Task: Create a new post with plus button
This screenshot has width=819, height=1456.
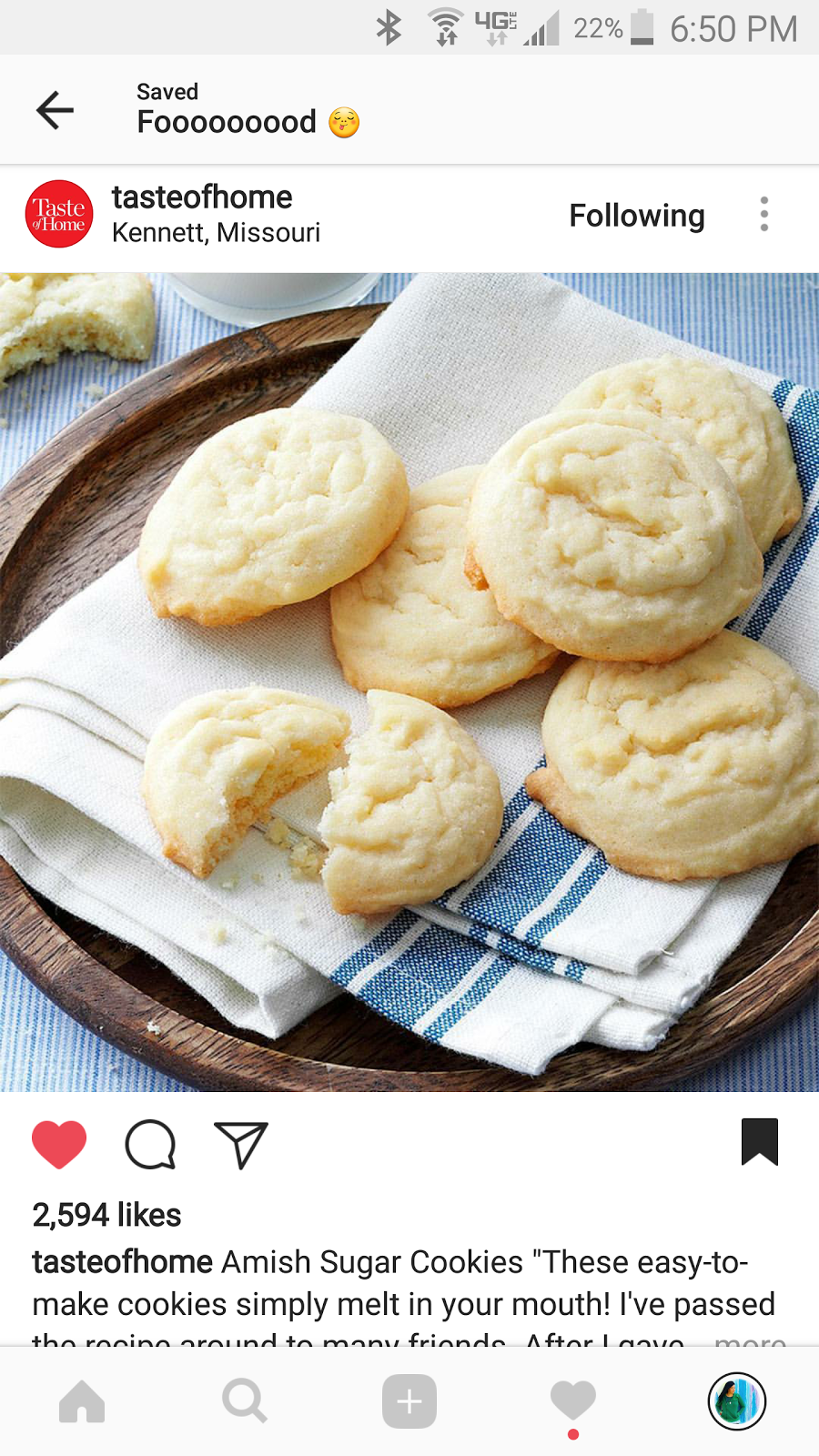Action: (x=409, y=1401)
